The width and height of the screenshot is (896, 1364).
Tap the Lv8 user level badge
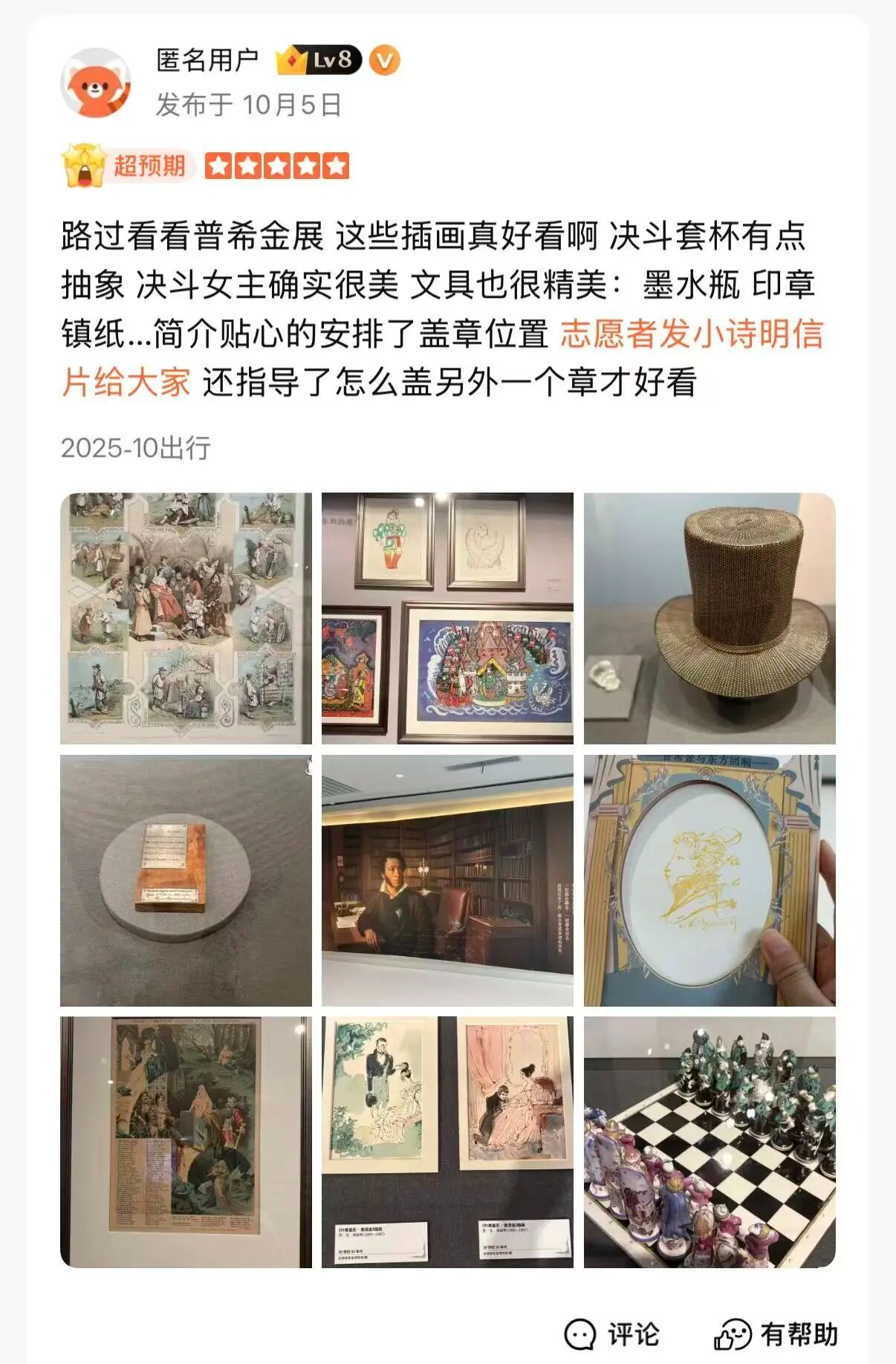coord(319,60)
